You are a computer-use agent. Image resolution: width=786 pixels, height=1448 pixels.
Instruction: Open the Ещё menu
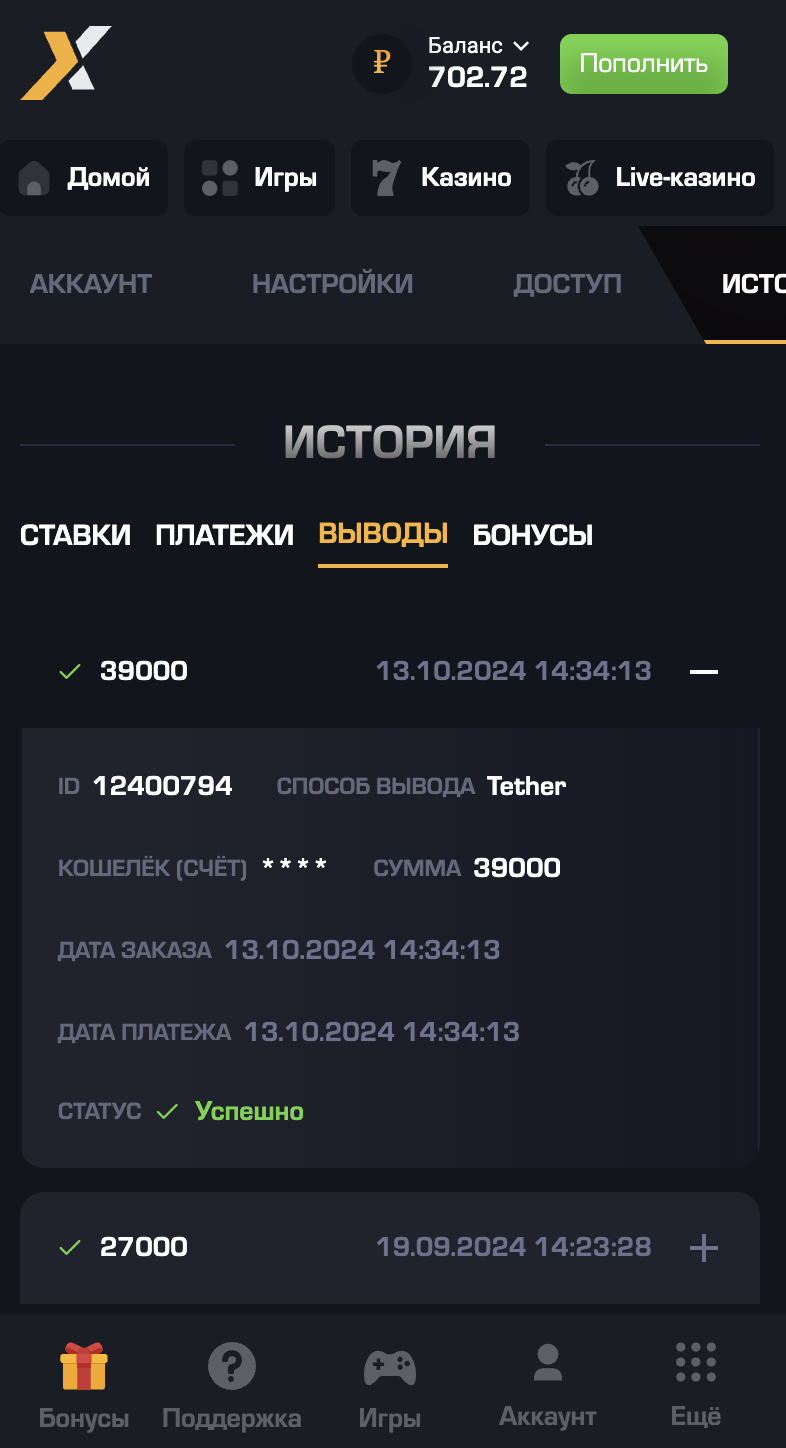(696, 1384)
